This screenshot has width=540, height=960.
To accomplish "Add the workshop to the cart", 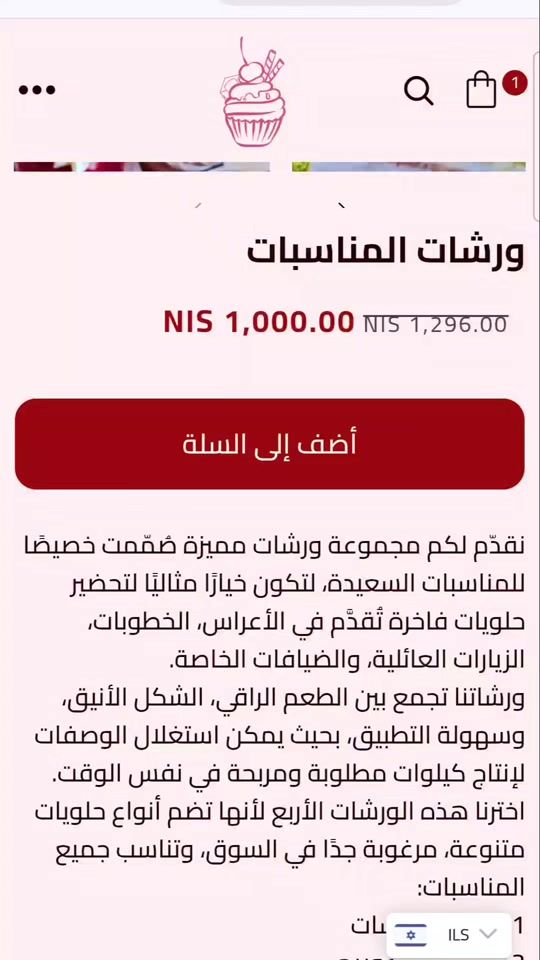I will tap(269, 444).
